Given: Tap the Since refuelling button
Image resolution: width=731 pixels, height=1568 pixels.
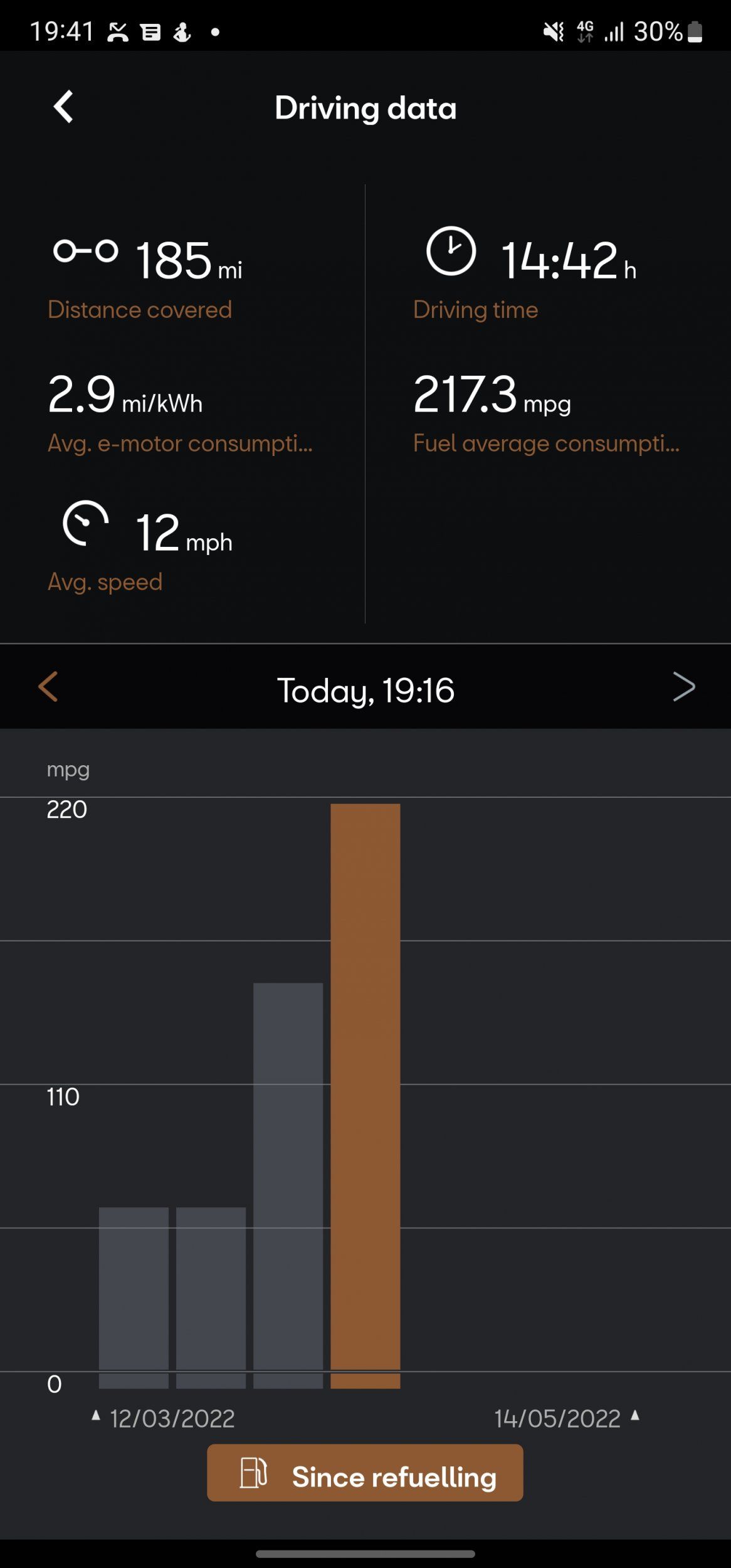Looking at the screenshot, I should click(365, 1473).
